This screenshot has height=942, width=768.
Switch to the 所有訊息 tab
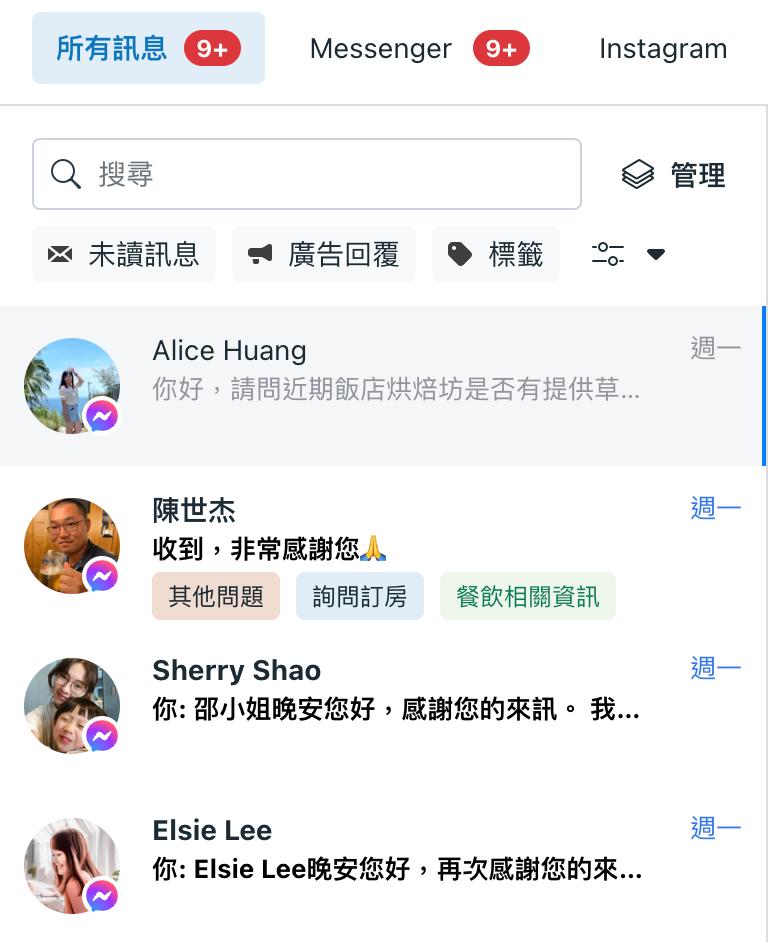(148, 48)
